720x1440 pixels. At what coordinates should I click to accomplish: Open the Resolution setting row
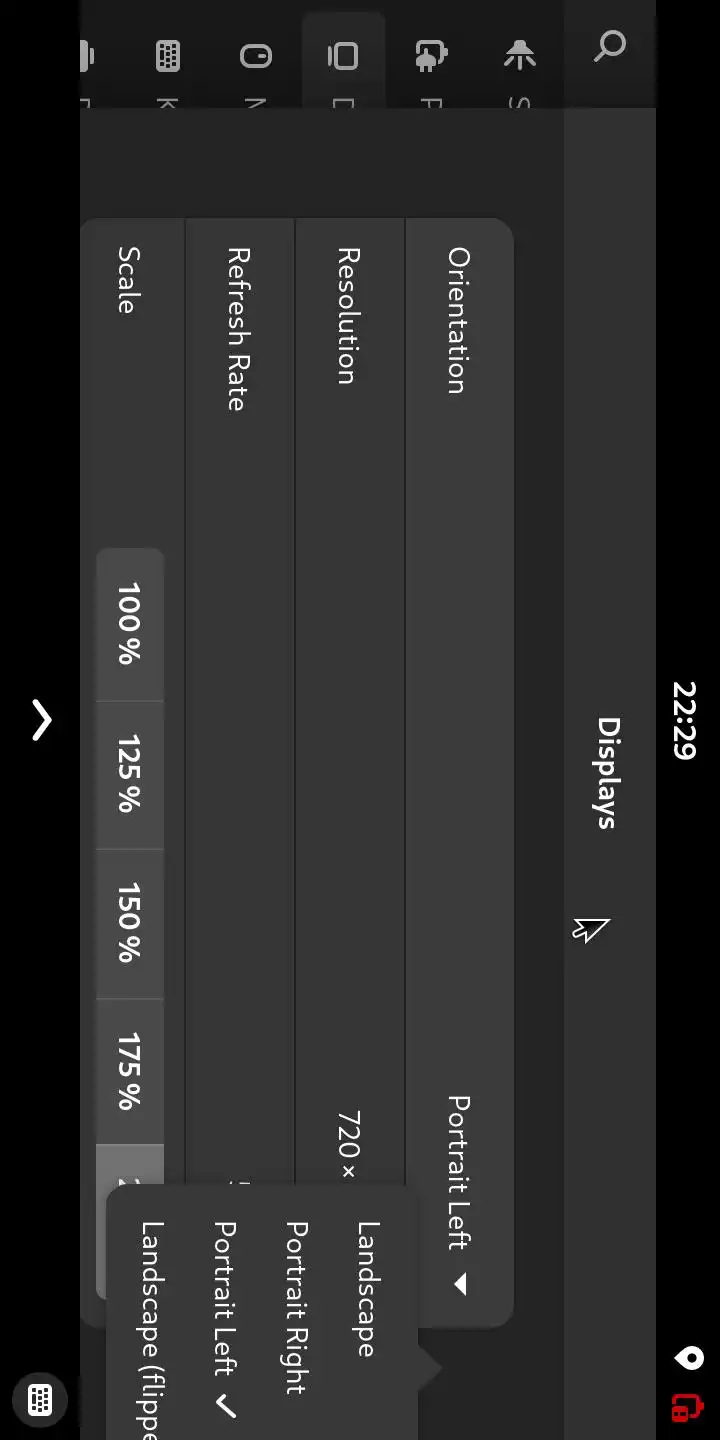pyautogui.click(x=349, y=700)
